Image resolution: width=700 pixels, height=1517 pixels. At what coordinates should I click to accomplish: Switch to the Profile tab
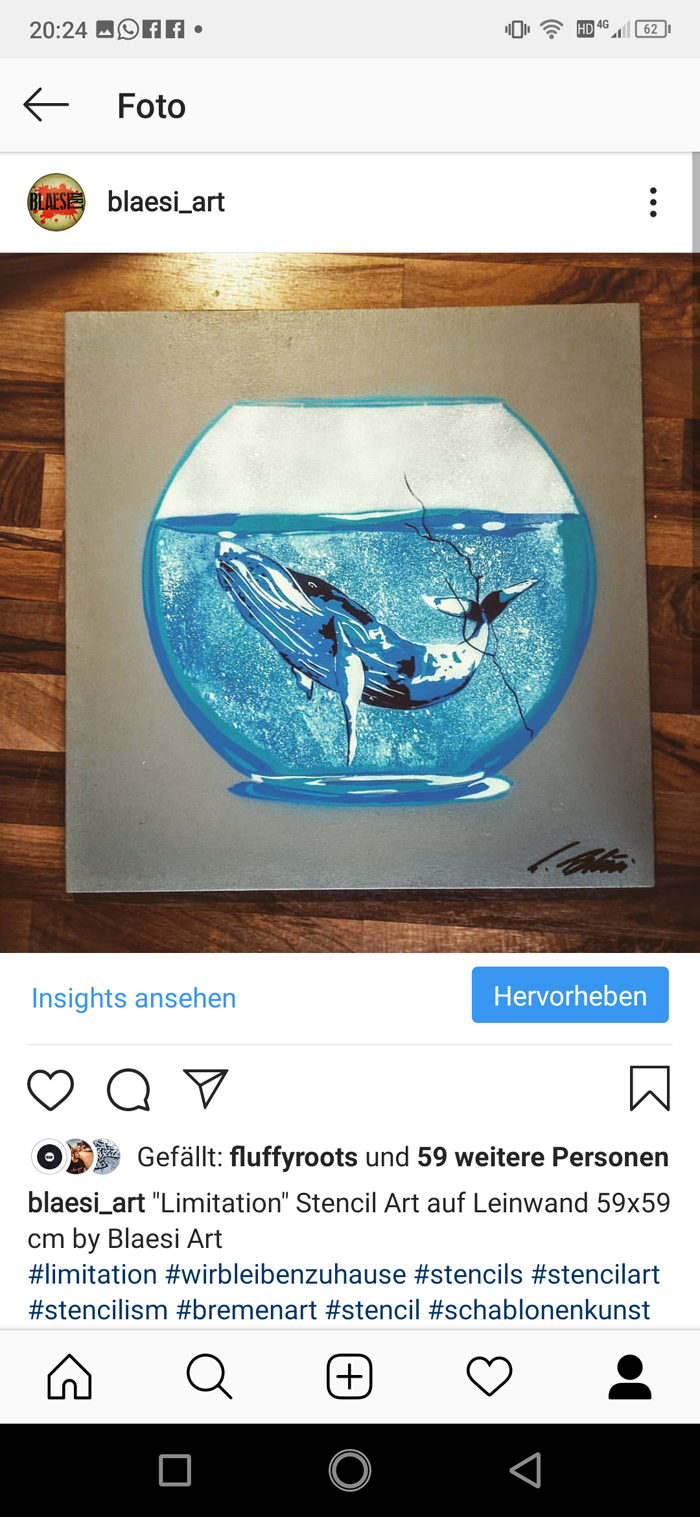pyautogui.click(x=630, y=1377)
